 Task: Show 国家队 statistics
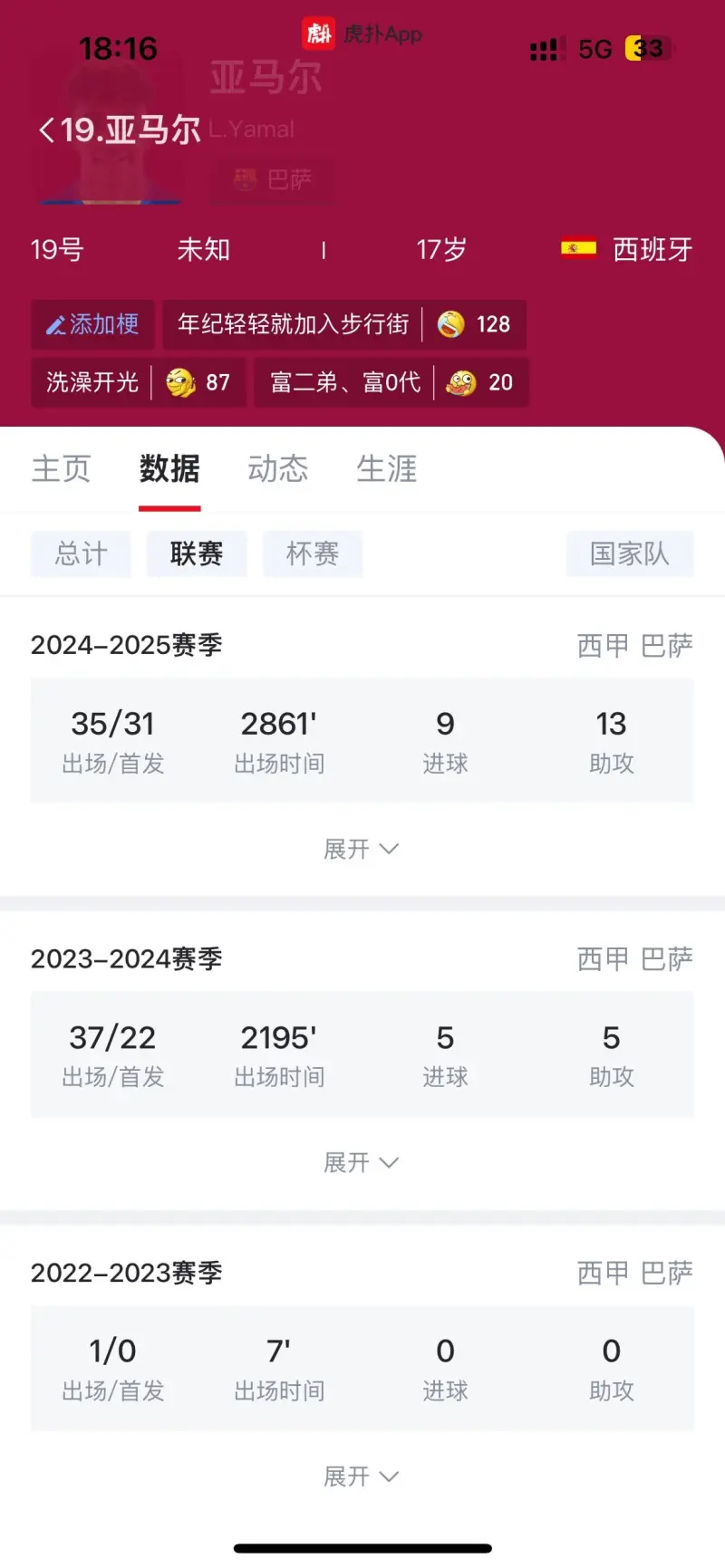pyautogui.click(x=630, y=553)
